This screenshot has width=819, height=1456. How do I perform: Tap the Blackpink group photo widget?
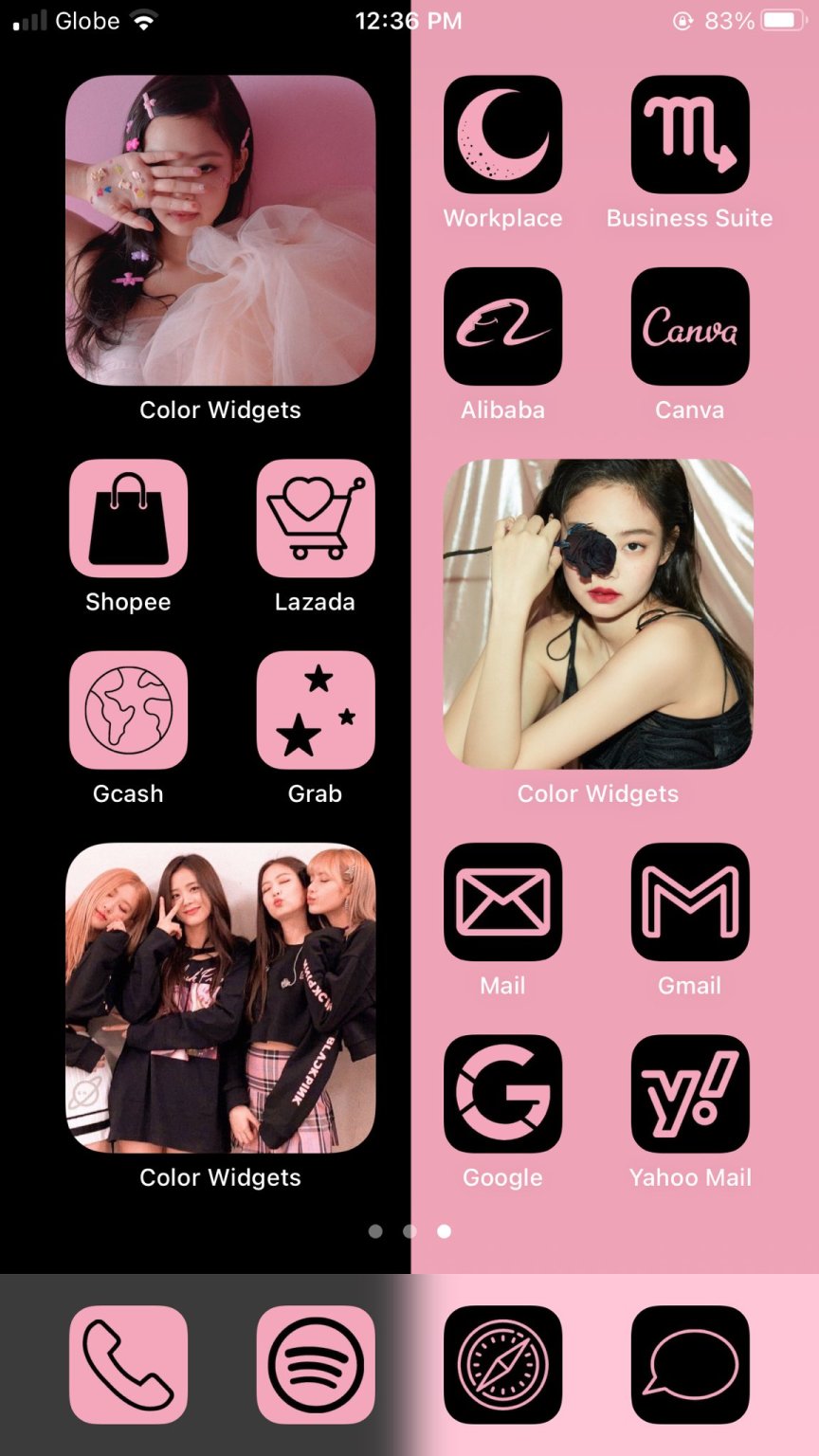pyautogui.click(x=220, y=997)
